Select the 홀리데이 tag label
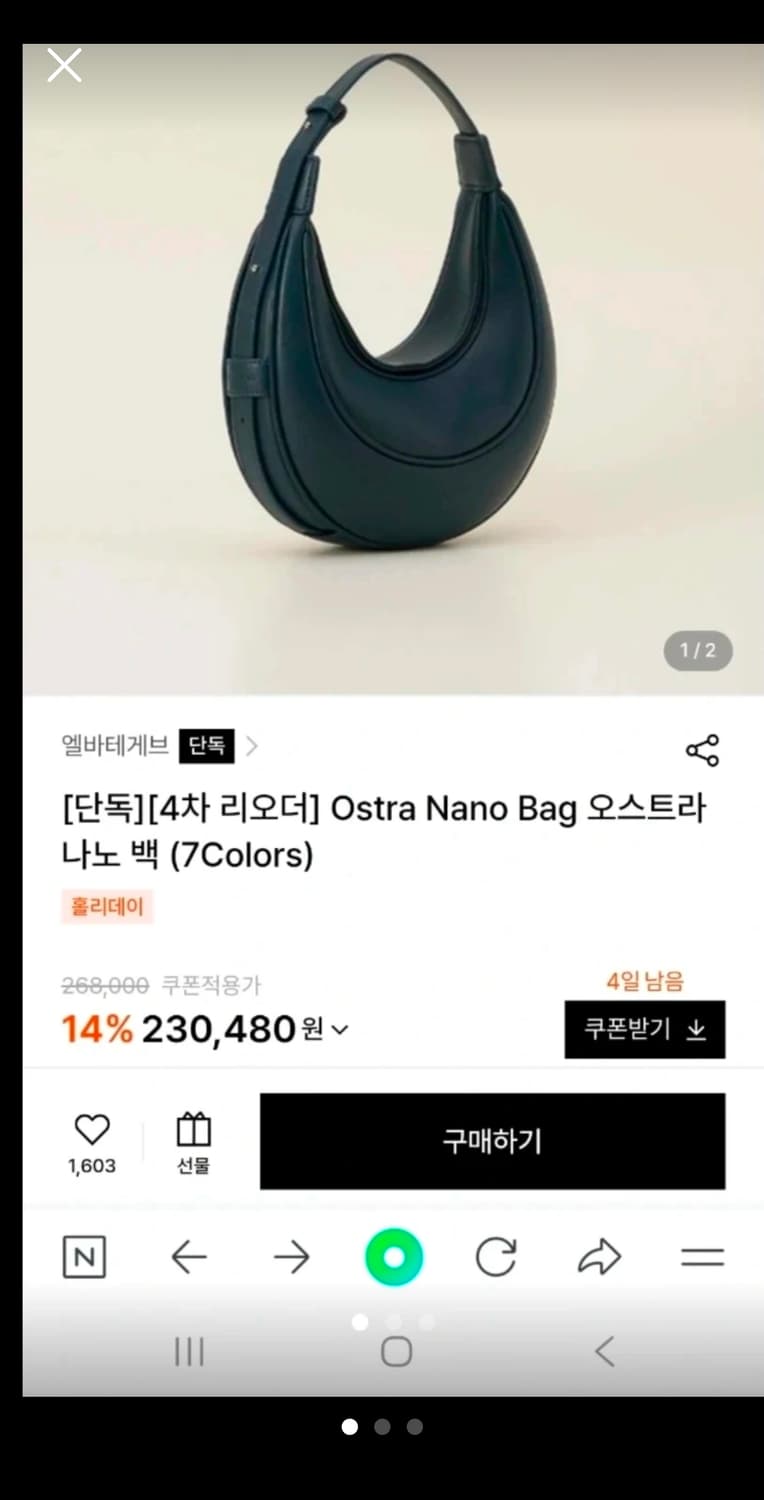Image resolution: width=764 pixels, height=1500 pixels. tap(106, 907)
